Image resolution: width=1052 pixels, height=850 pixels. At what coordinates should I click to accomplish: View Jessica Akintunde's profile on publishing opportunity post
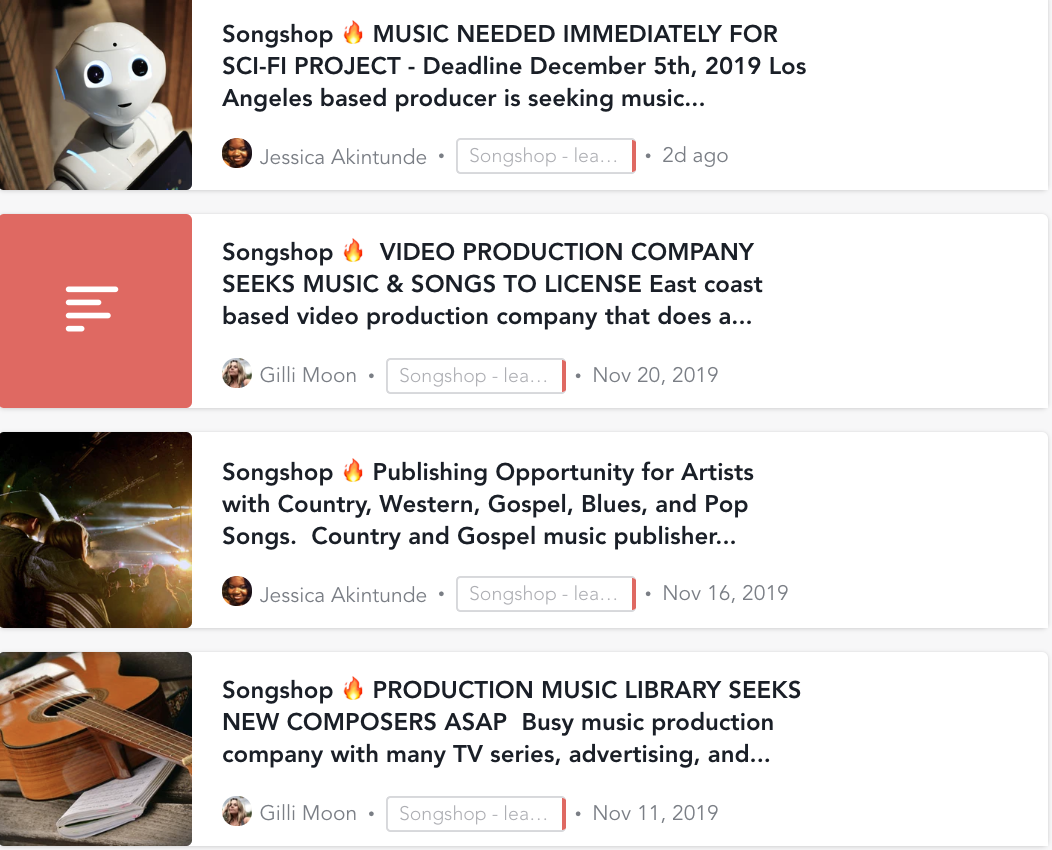tap(342, 594)
